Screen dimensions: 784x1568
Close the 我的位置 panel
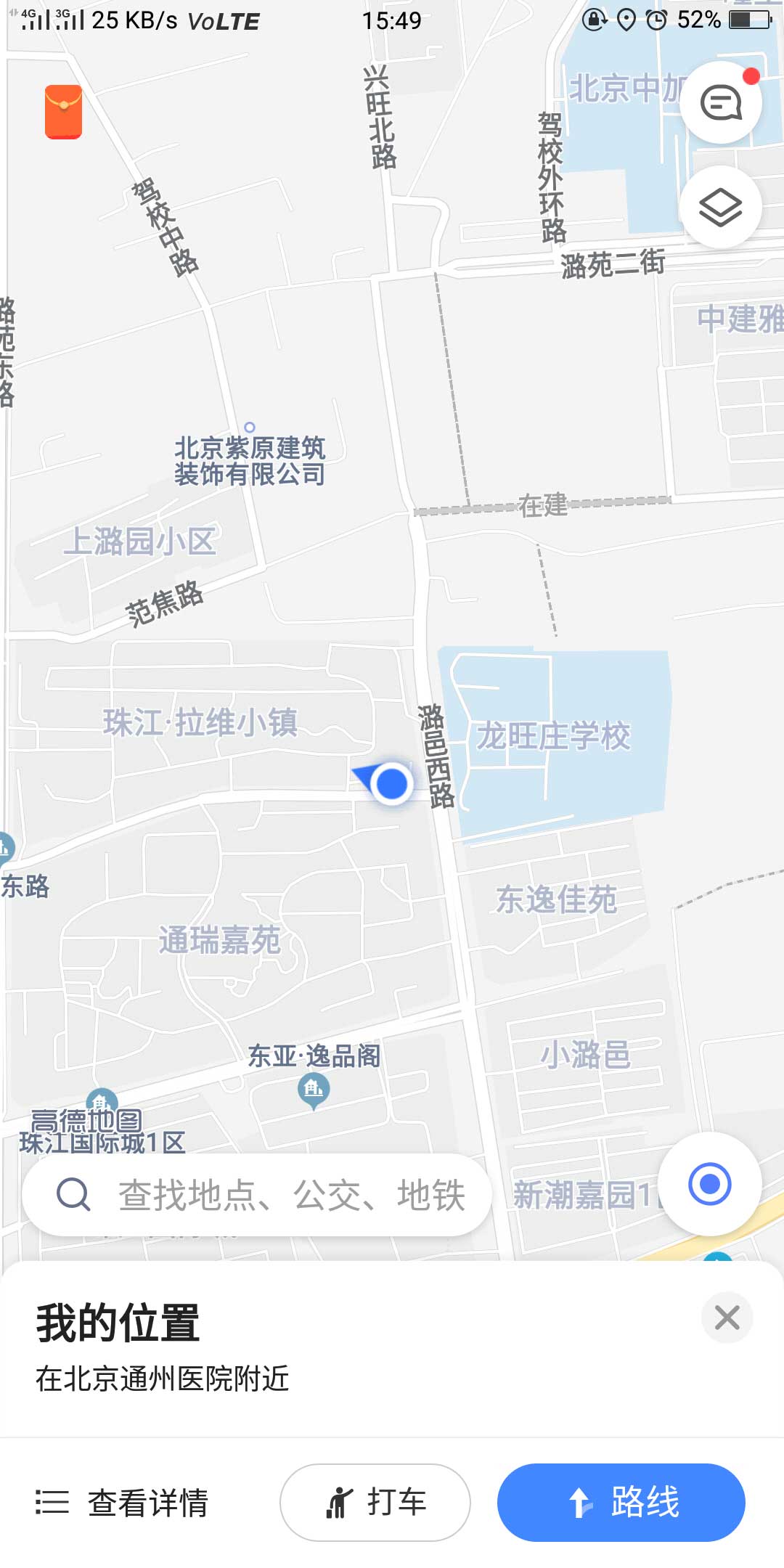[x=727, y=1318]
